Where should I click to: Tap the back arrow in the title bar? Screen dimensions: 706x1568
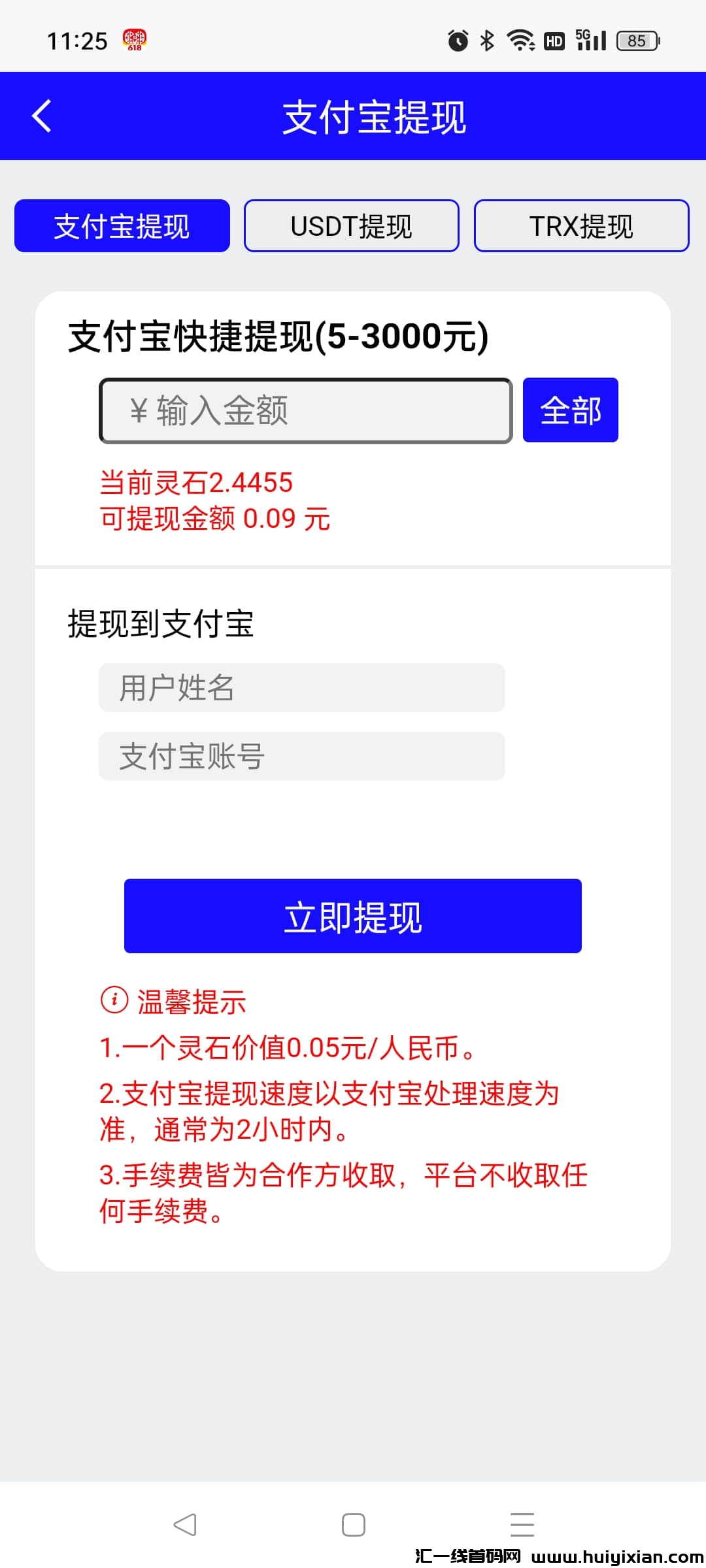pos(42,116)
